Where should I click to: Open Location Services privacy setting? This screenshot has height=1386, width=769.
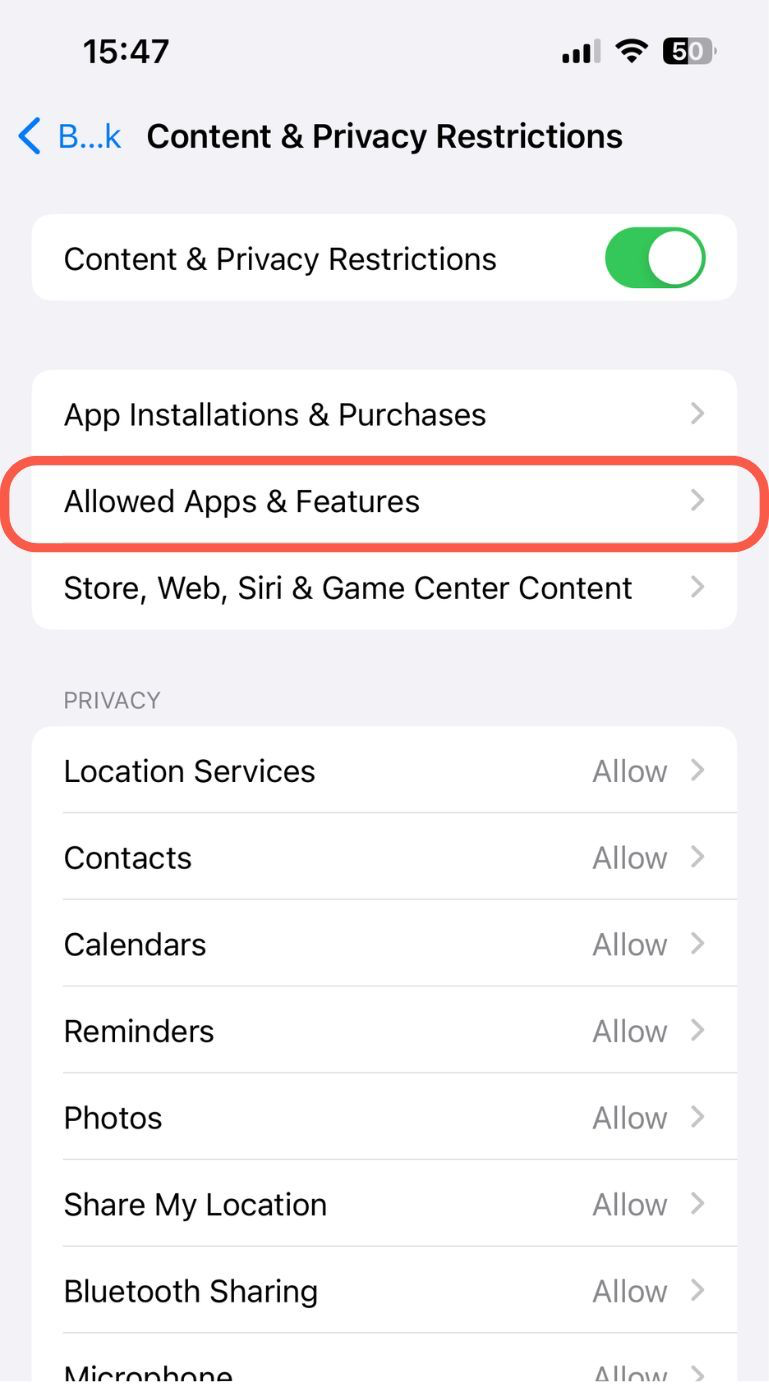(x=384, y=771)
